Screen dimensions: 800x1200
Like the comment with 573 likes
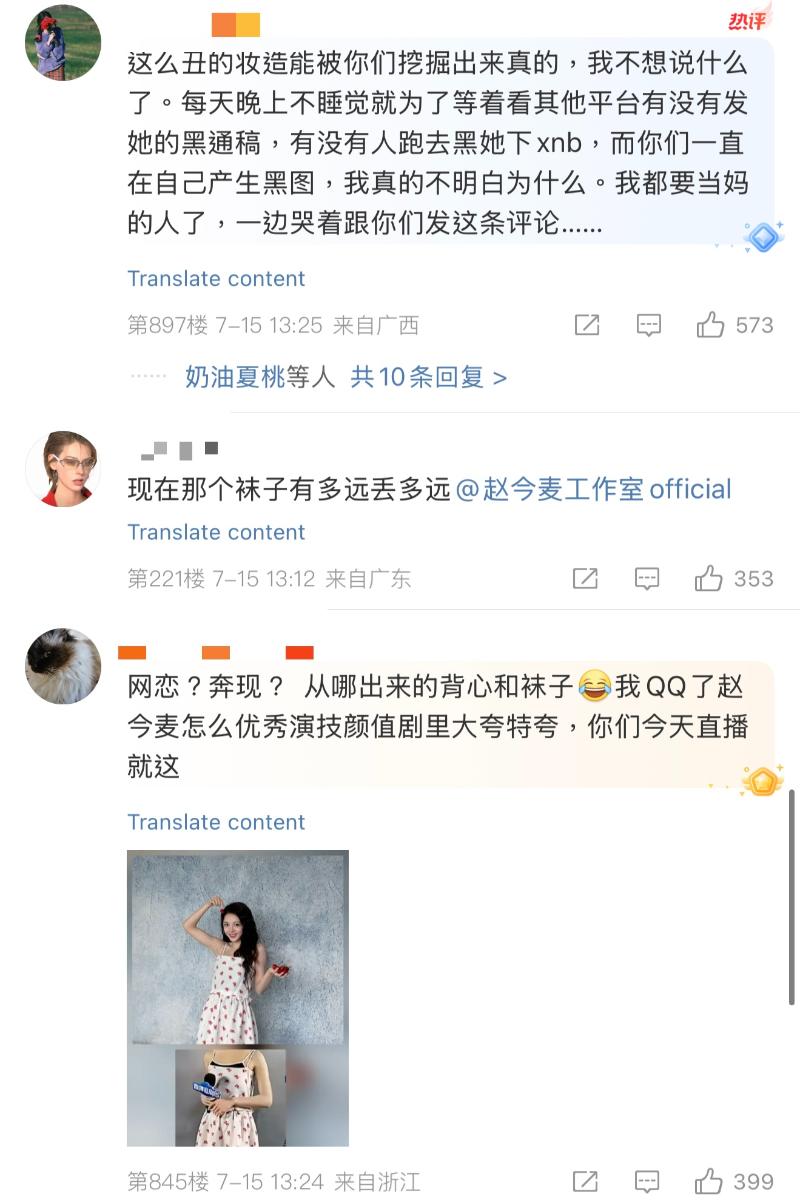711,325
